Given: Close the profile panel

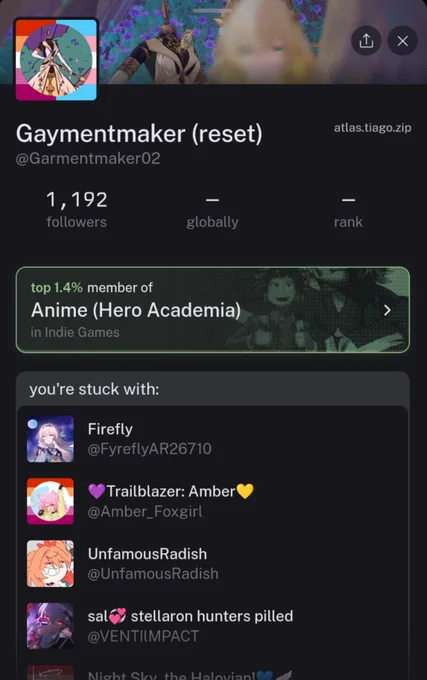Looking at the screenshot, I should pyautogui.click(x=402, y=41).
